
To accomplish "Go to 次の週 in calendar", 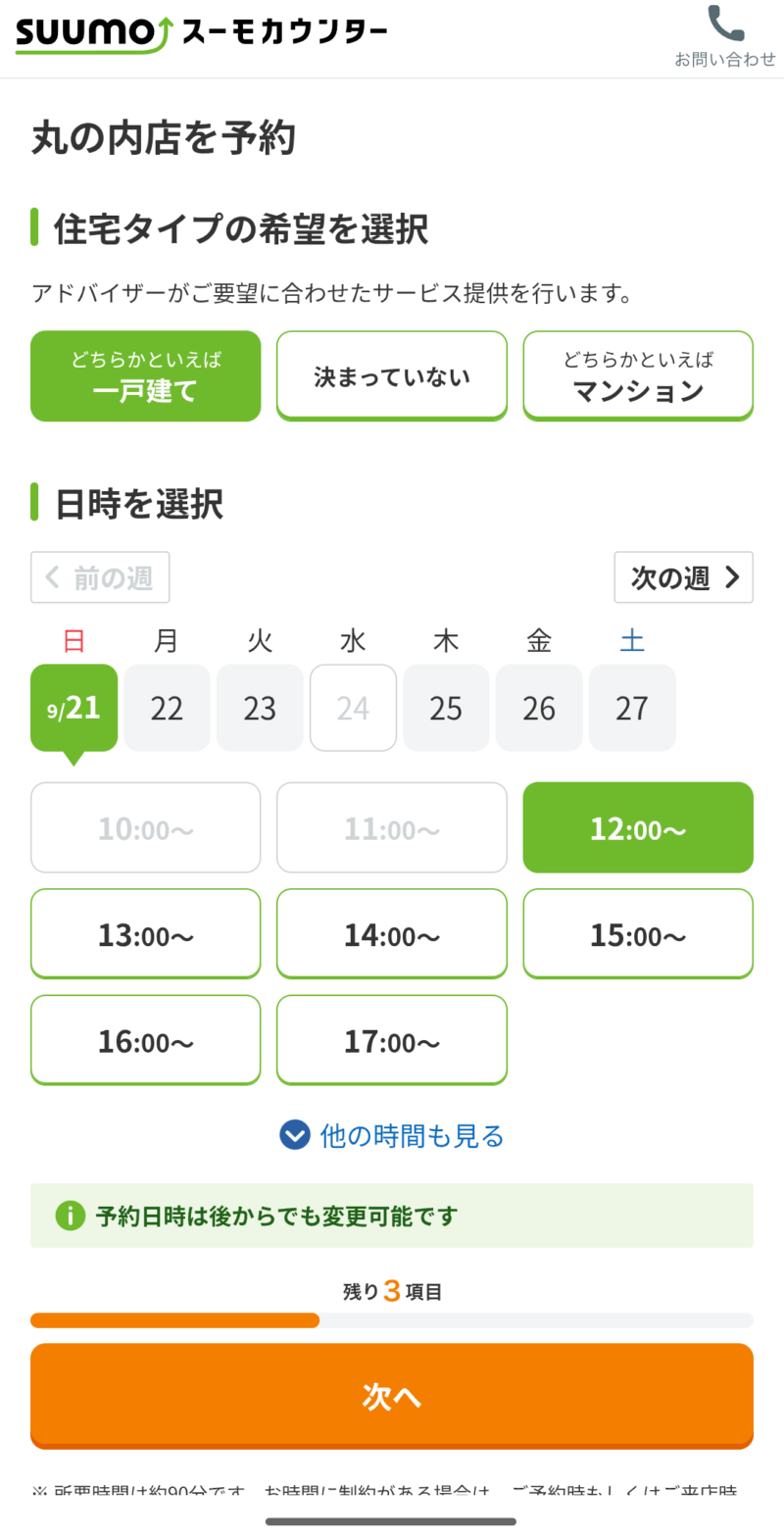I will pyautogui.click(x=683, y=577).
